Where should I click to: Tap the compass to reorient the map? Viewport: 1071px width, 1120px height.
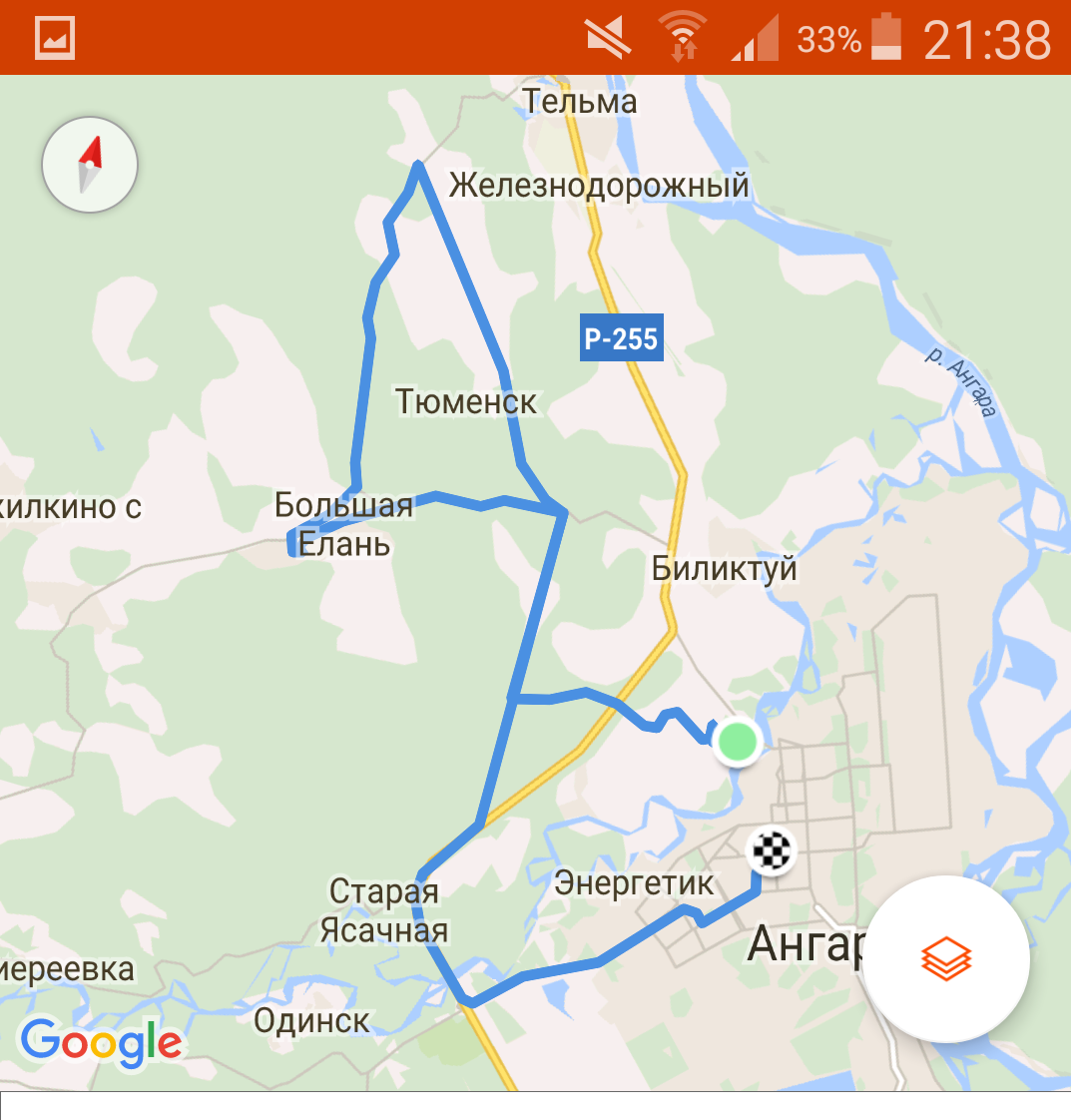tap(90, 165)
